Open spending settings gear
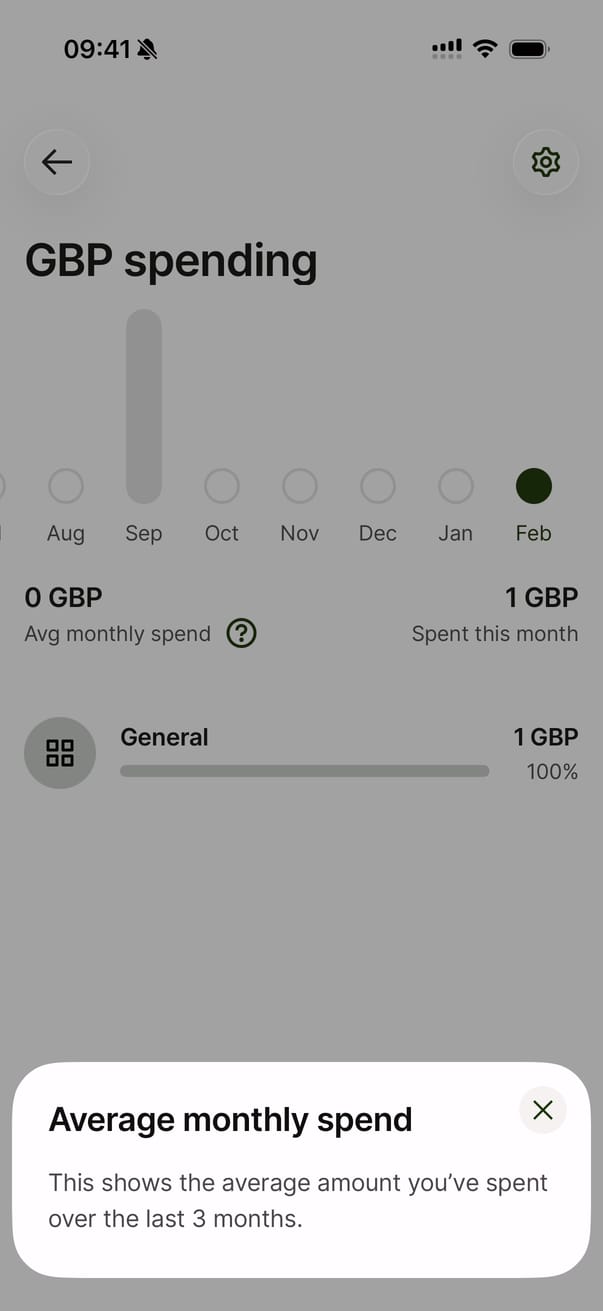The width and height of the screenshot is (603, 1311). coord(545,162)
